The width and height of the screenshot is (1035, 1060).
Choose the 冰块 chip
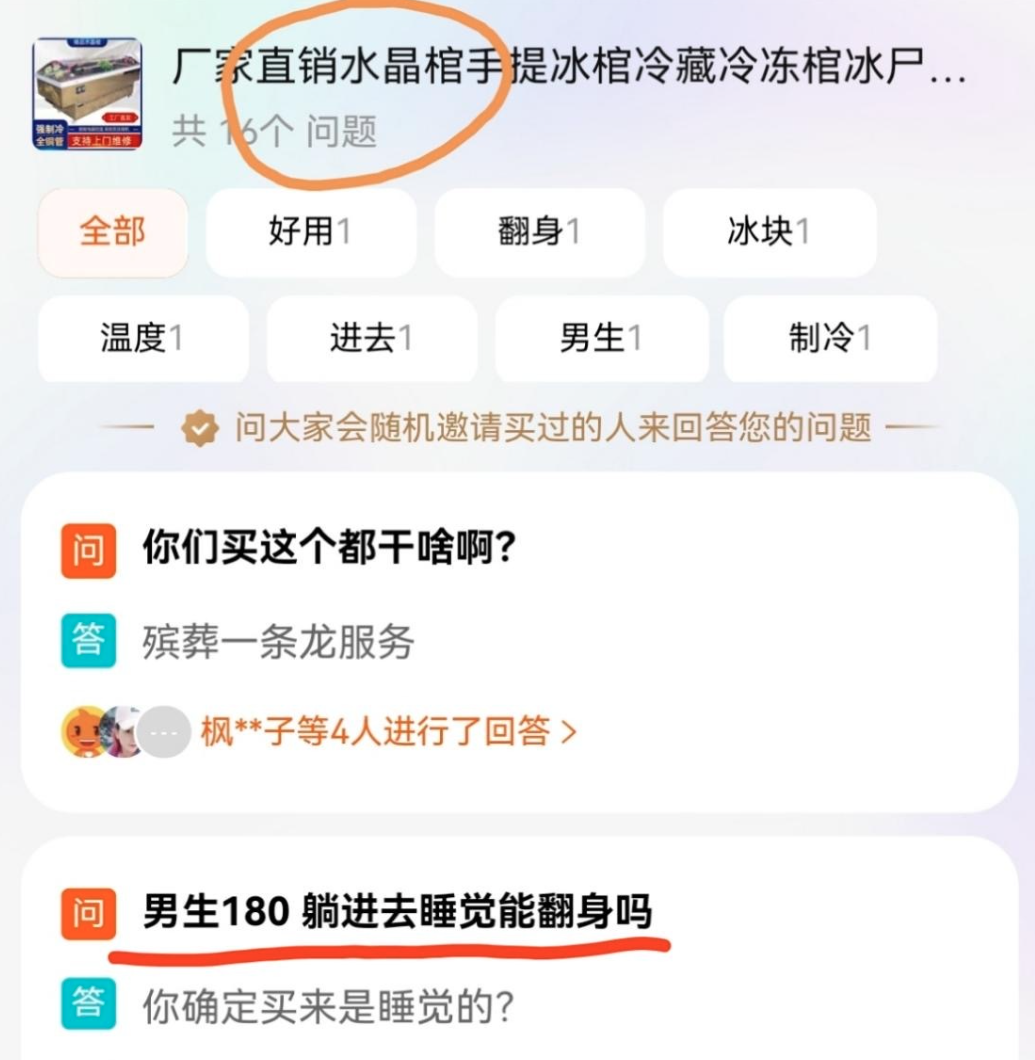tap(769, 232)
